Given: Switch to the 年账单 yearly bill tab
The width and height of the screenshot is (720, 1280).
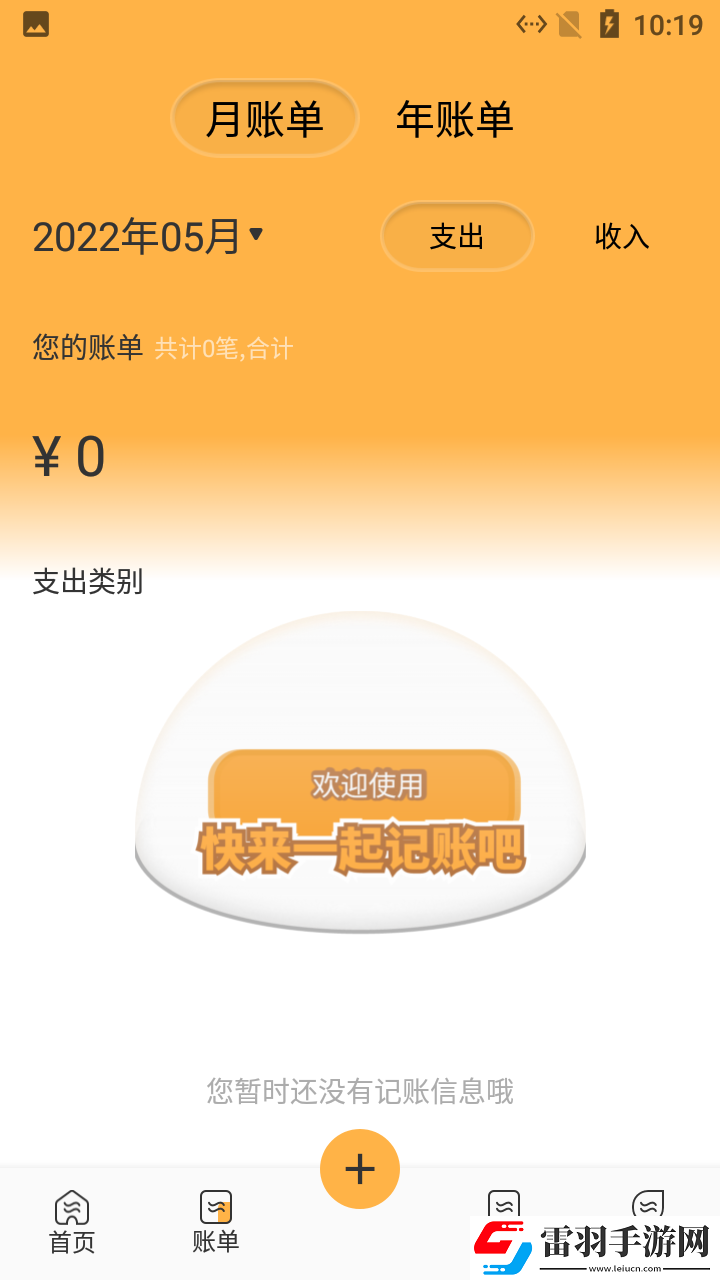Looking at the screenshot, I should pyautogui.click(x=454, y=117).
